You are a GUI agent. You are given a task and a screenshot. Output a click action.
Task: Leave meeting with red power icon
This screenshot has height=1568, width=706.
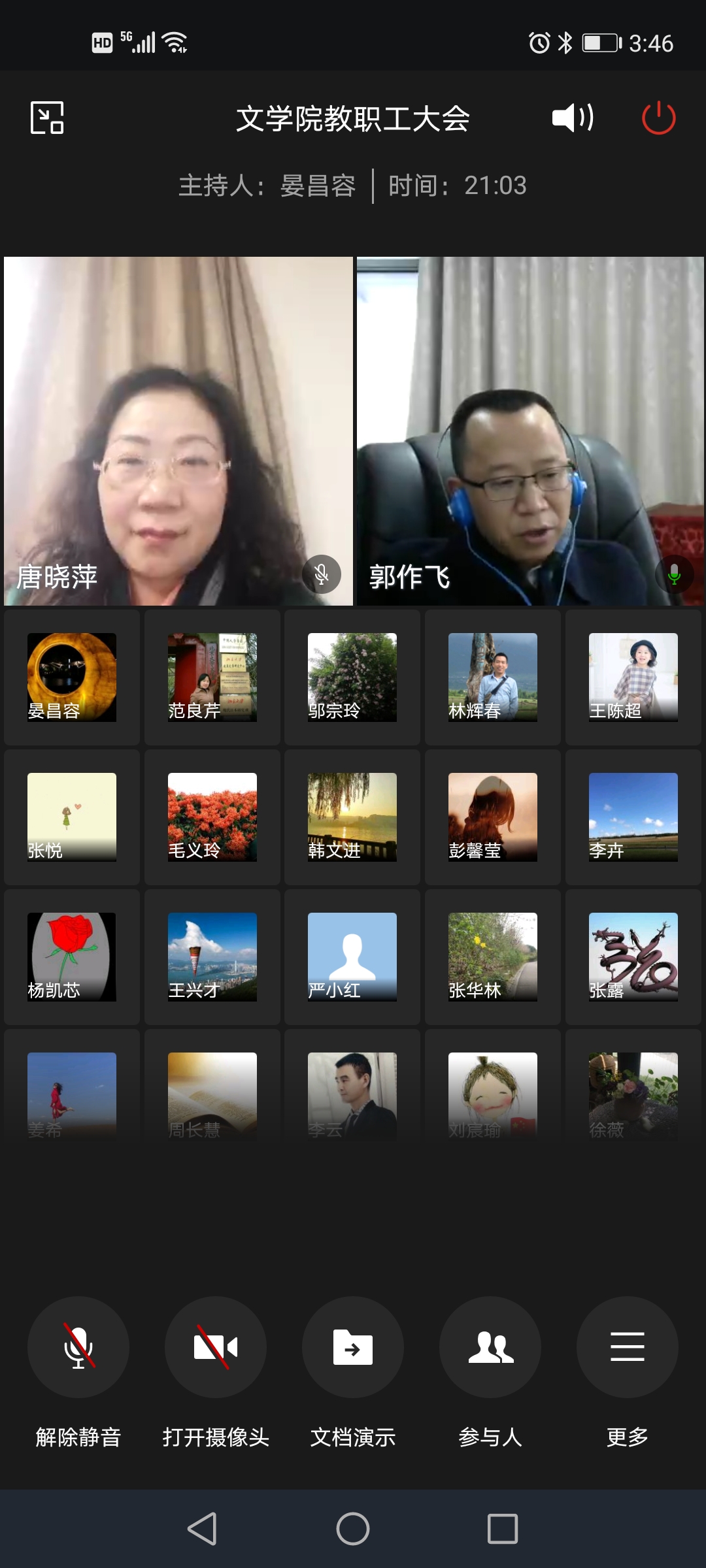click(x=658, y=118)
